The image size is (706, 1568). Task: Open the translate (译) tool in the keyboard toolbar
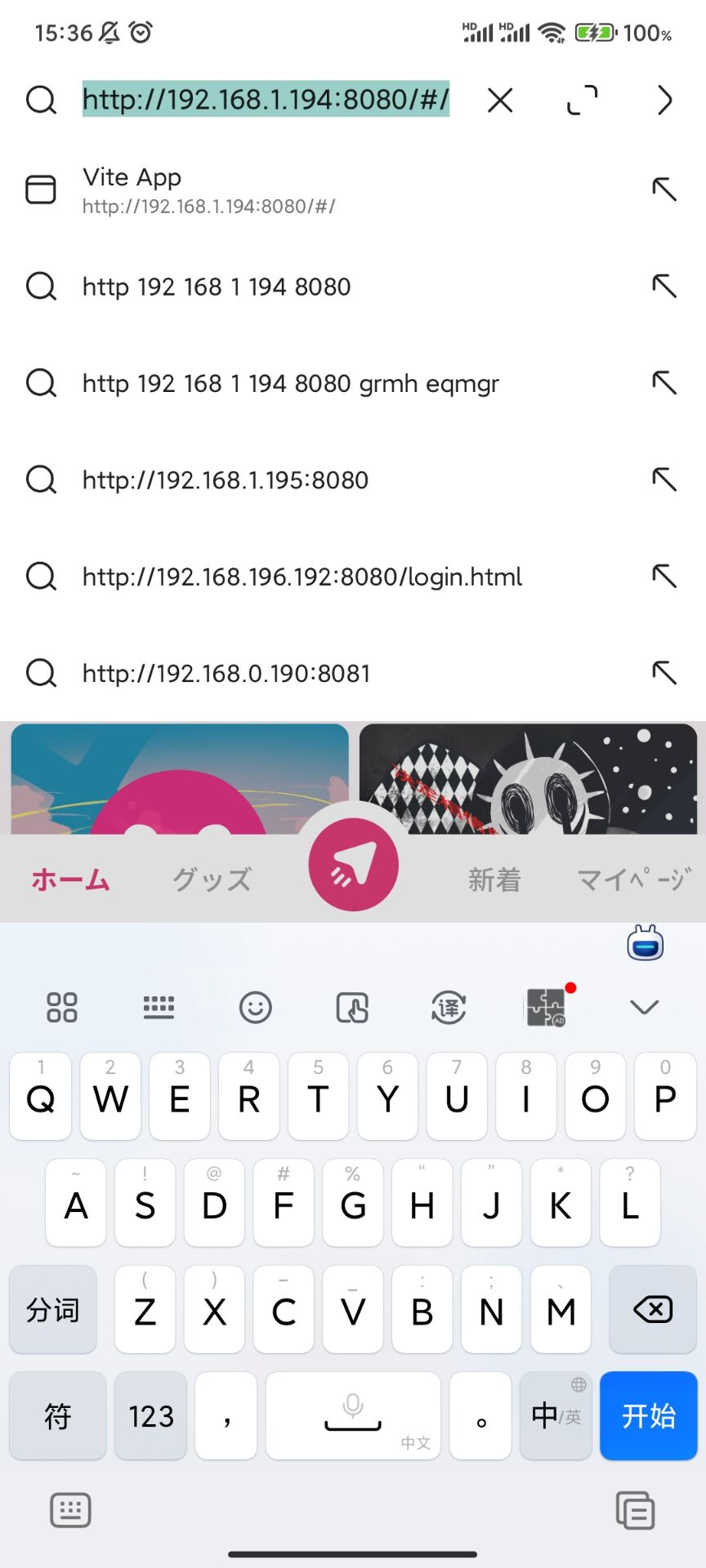(447, 1007)
